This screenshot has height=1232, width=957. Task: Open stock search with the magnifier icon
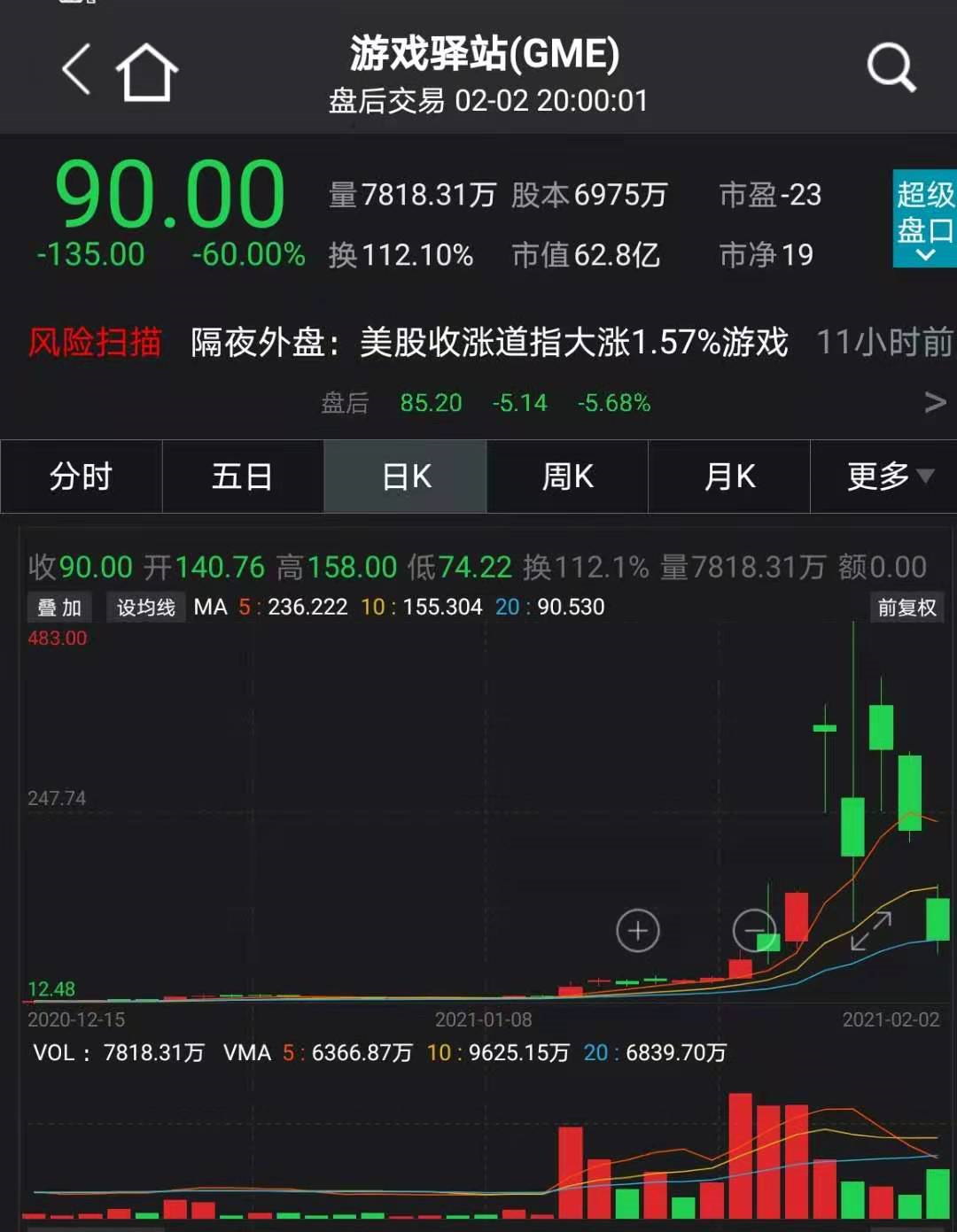point(891,67)
